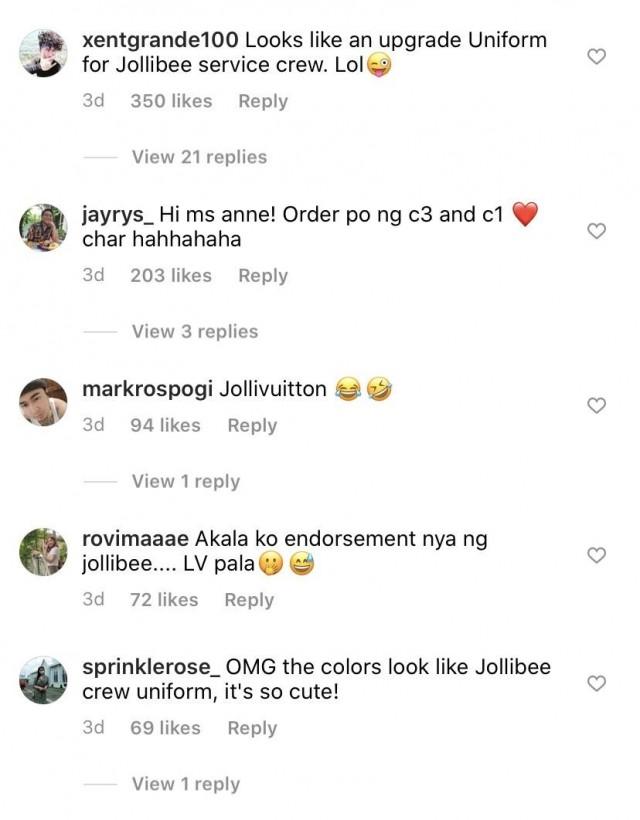Screen dimensions: 640x820
Task: Open jayrys_ profile via username
Action: 118,215
